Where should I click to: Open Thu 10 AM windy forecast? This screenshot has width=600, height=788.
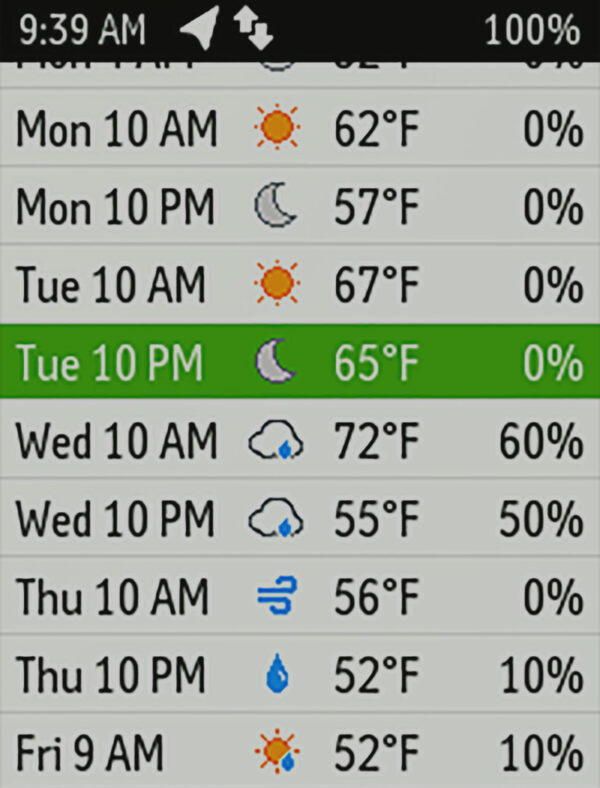pyautogui.click(x=300, y=598)
